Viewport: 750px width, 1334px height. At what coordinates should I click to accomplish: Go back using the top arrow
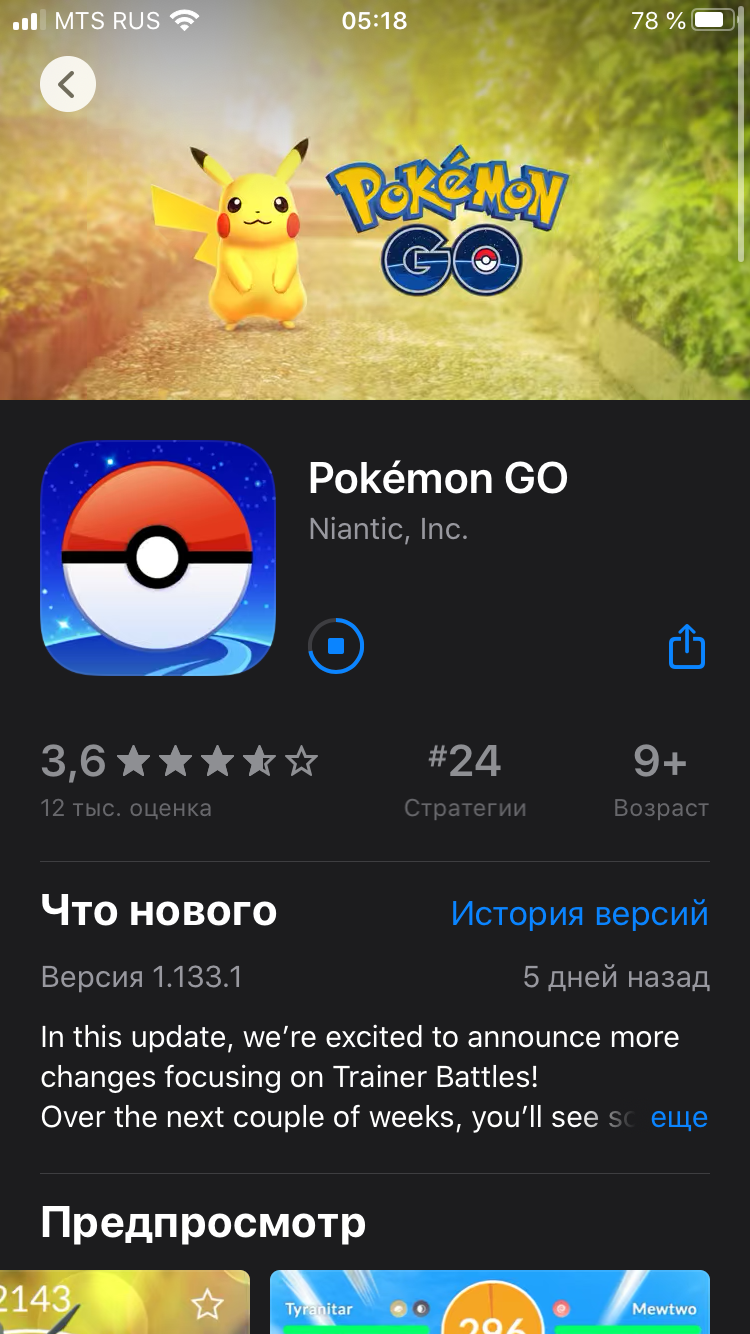coord(68,84)
